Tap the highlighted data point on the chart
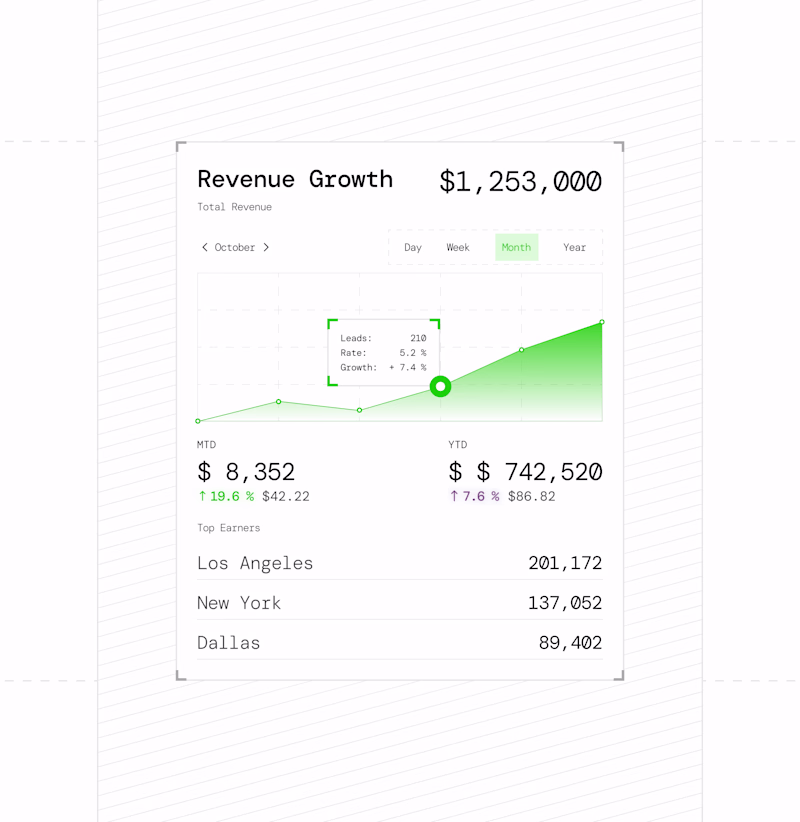 click(440, 386)
